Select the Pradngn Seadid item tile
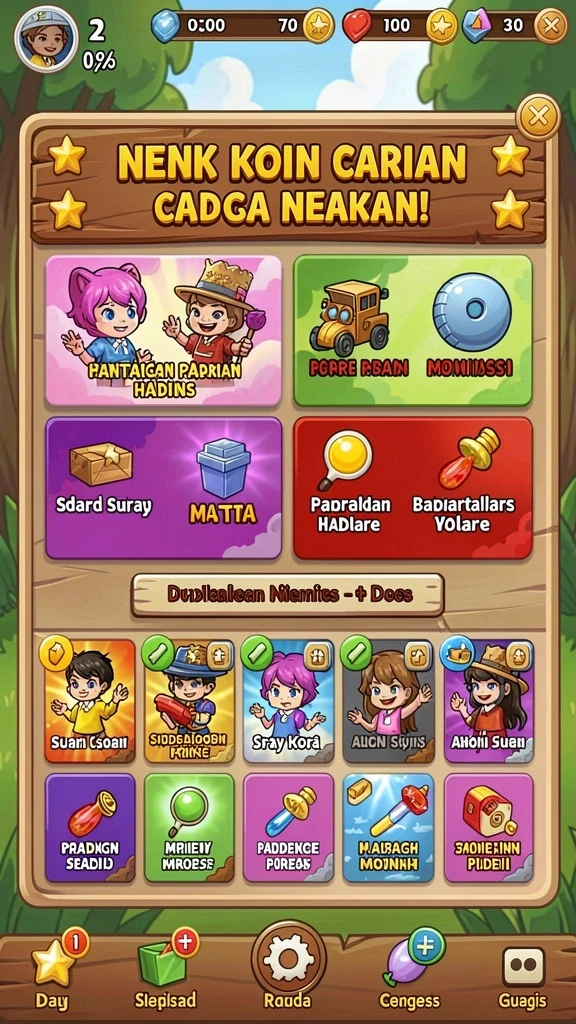This screenshot has height=1024, width=576. [90, 827]
